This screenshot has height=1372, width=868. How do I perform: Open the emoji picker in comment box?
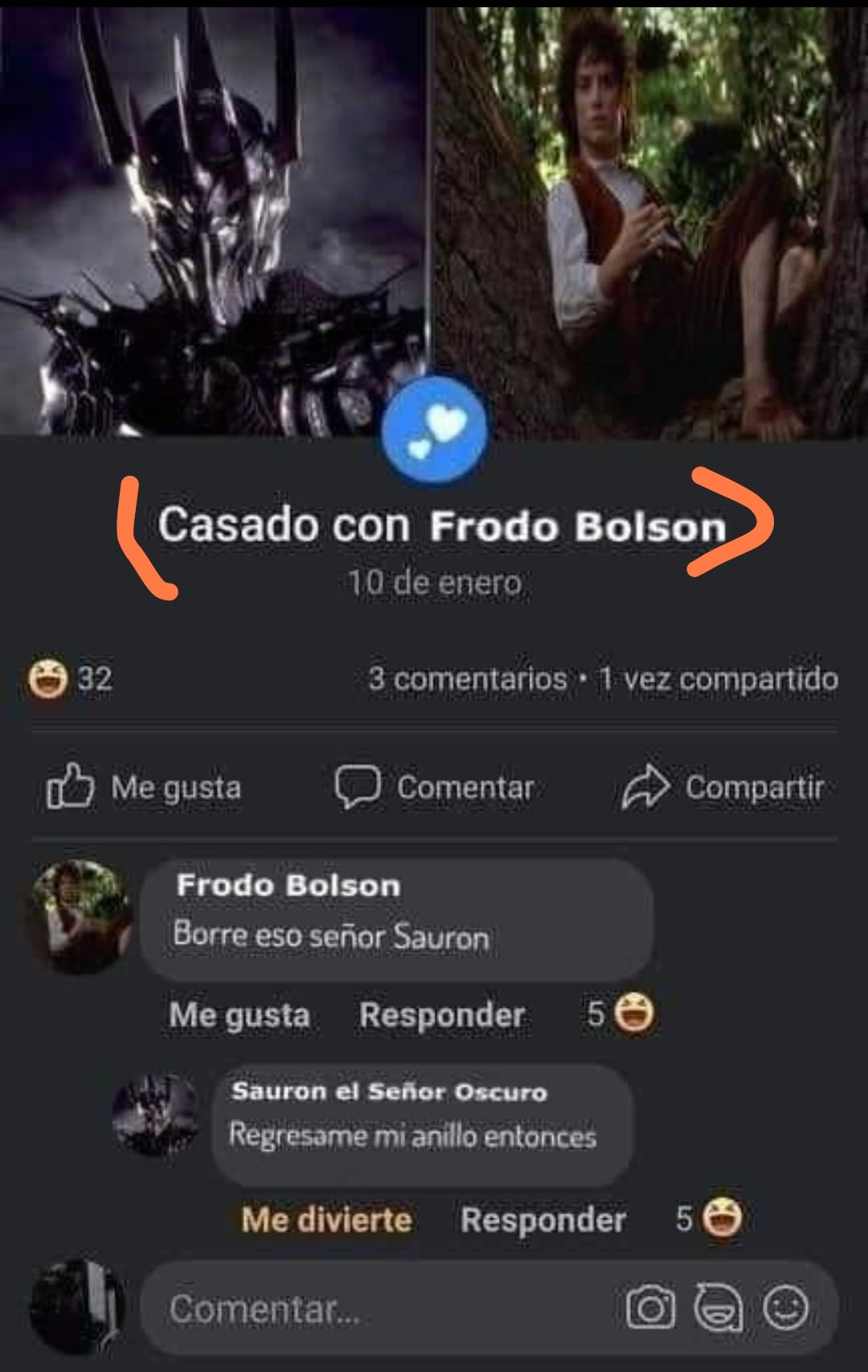(785, 1309)
